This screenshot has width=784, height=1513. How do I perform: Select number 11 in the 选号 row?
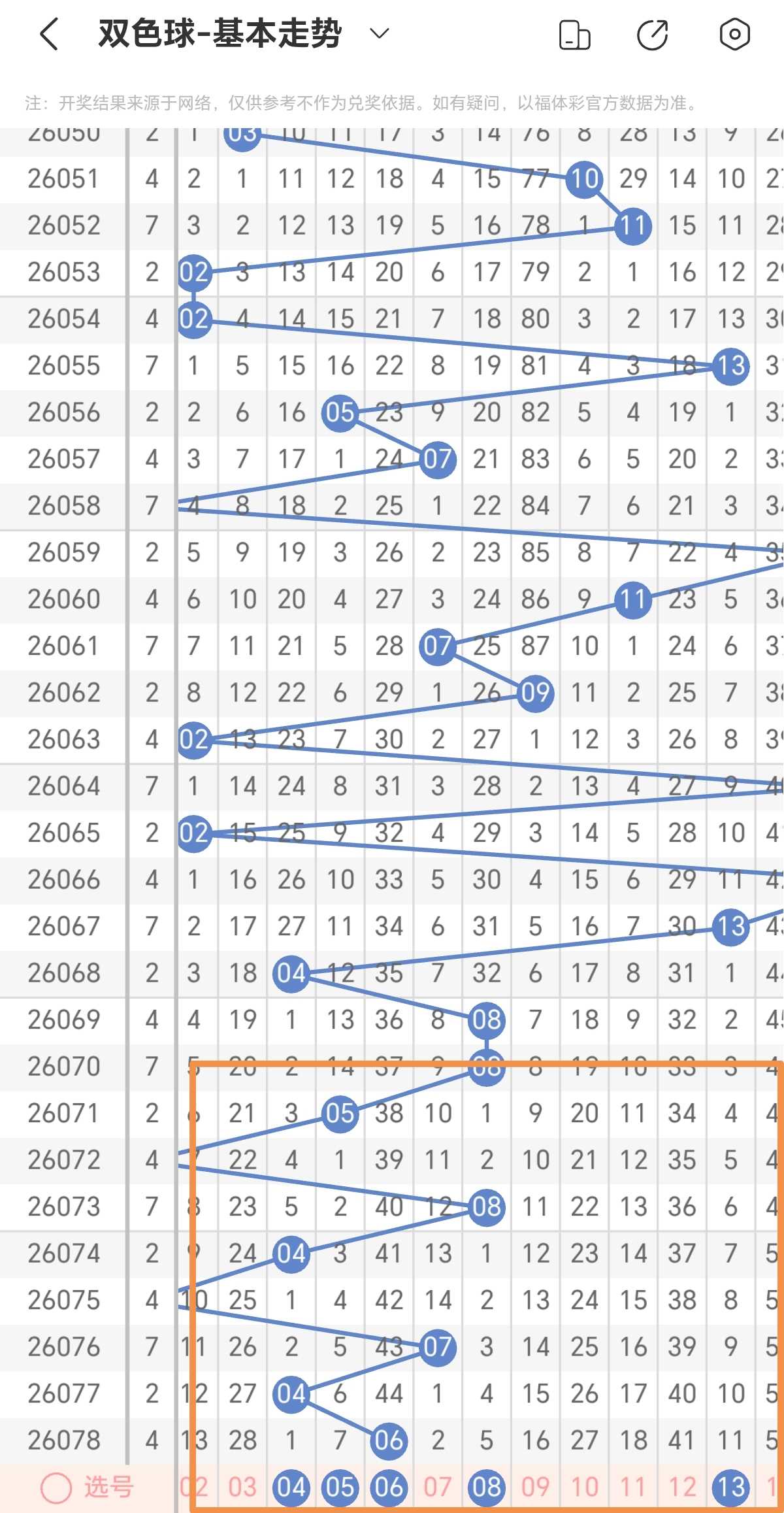[x=633, y=1487]
